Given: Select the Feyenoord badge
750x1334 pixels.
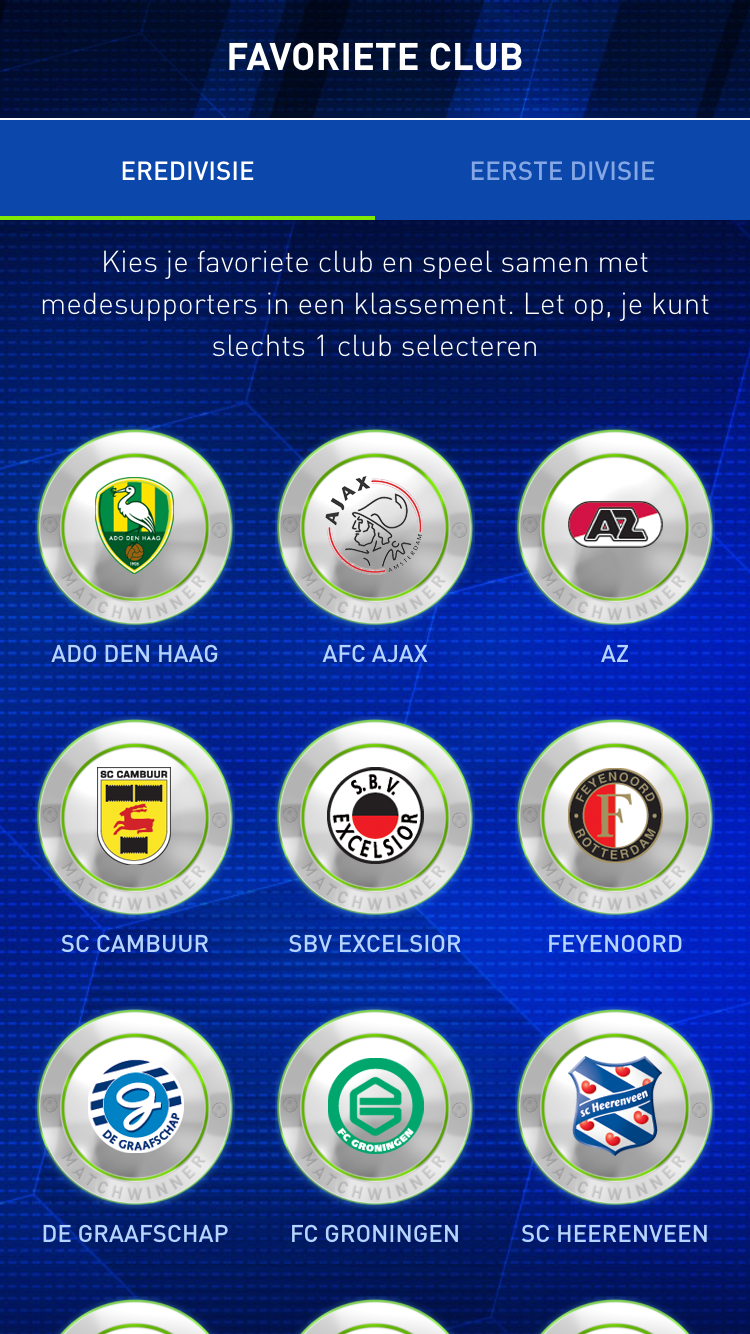Looking at the screenshot, I should click(615, 817).
